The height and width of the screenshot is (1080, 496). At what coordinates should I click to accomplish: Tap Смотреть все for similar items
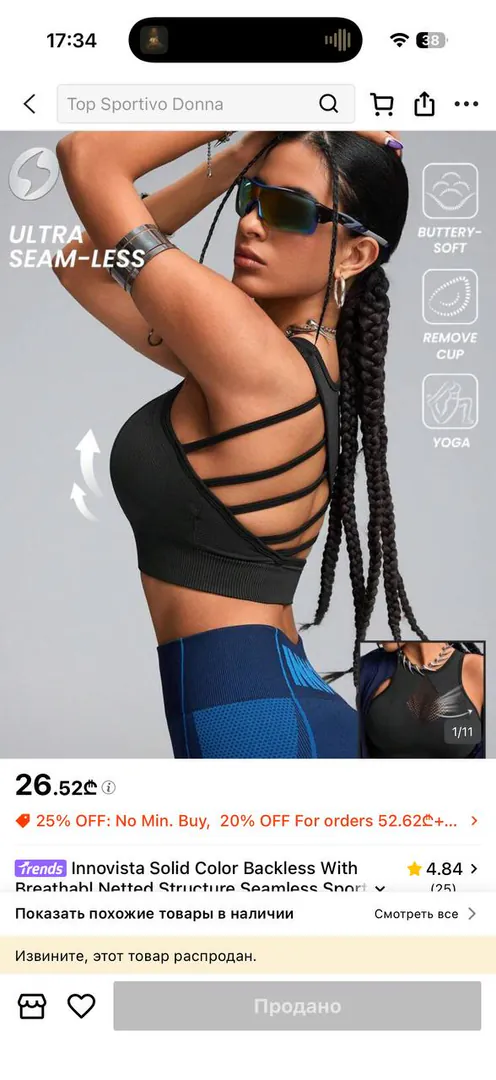click(426, 914)
